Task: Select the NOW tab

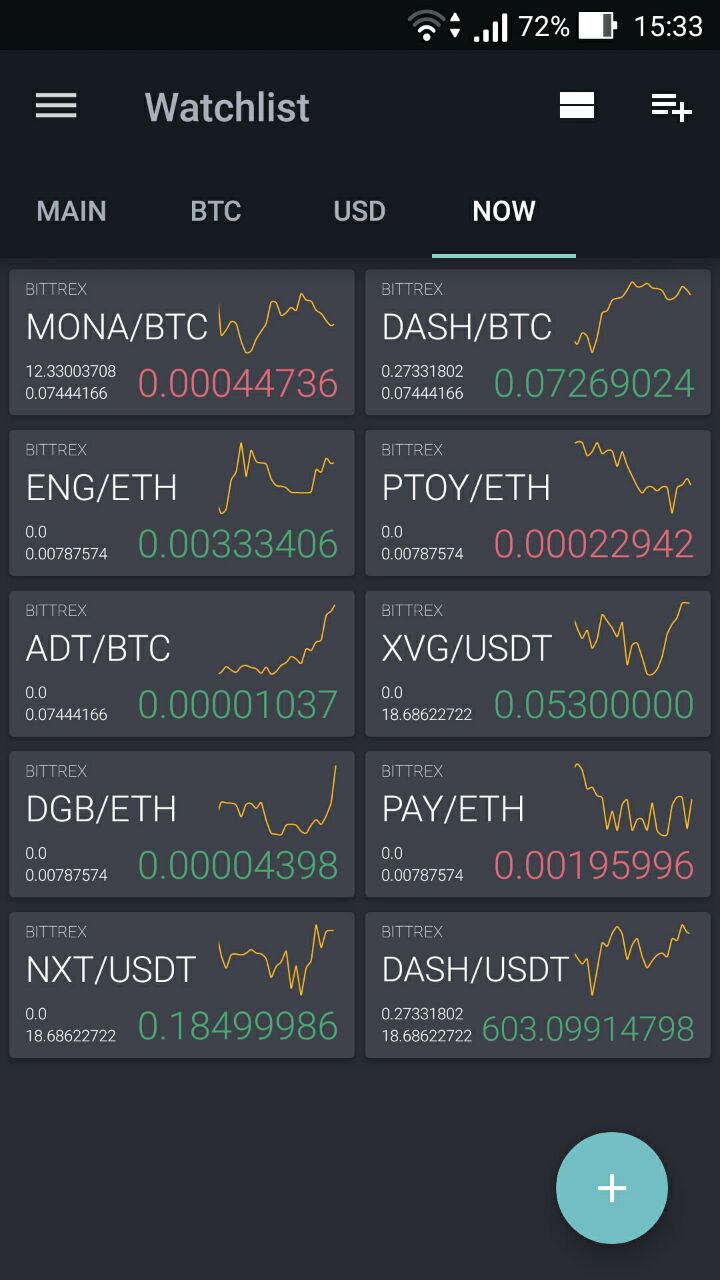Action: point(504,211)
